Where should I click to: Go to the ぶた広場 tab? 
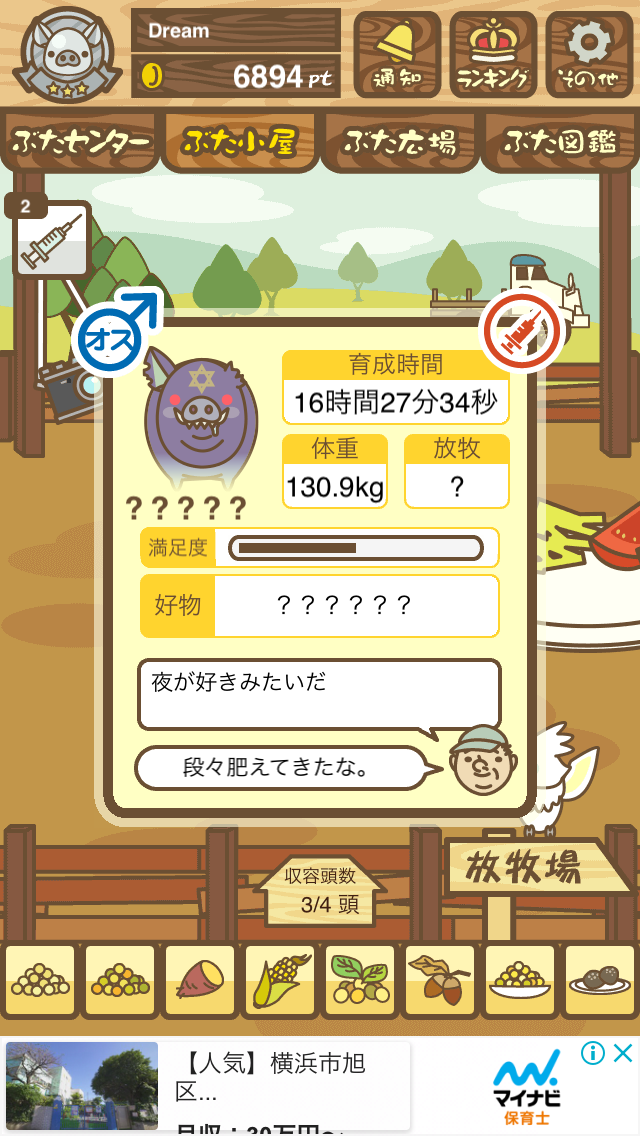coord(400,143)
